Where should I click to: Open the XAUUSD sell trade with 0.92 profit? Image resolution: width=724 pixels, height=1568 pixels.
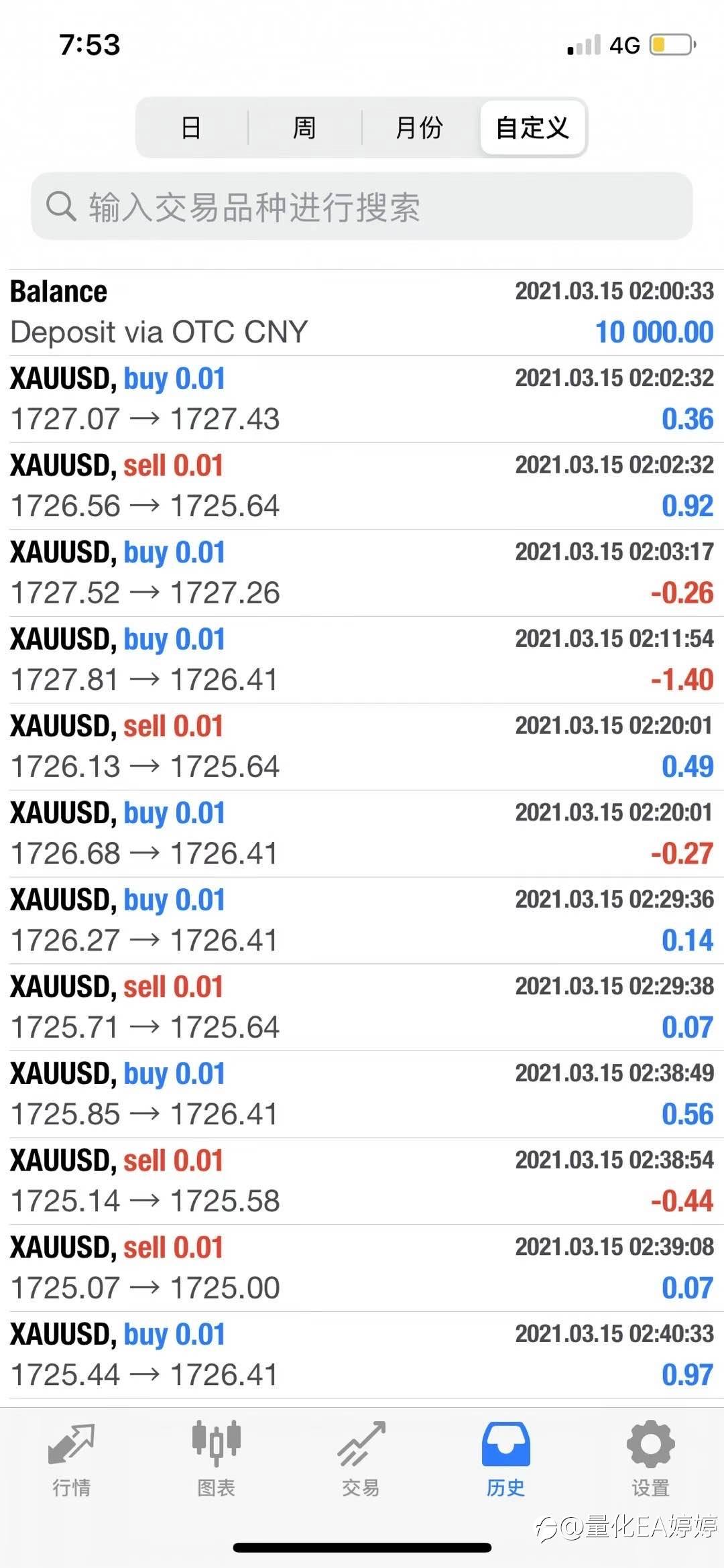(362, 486)
